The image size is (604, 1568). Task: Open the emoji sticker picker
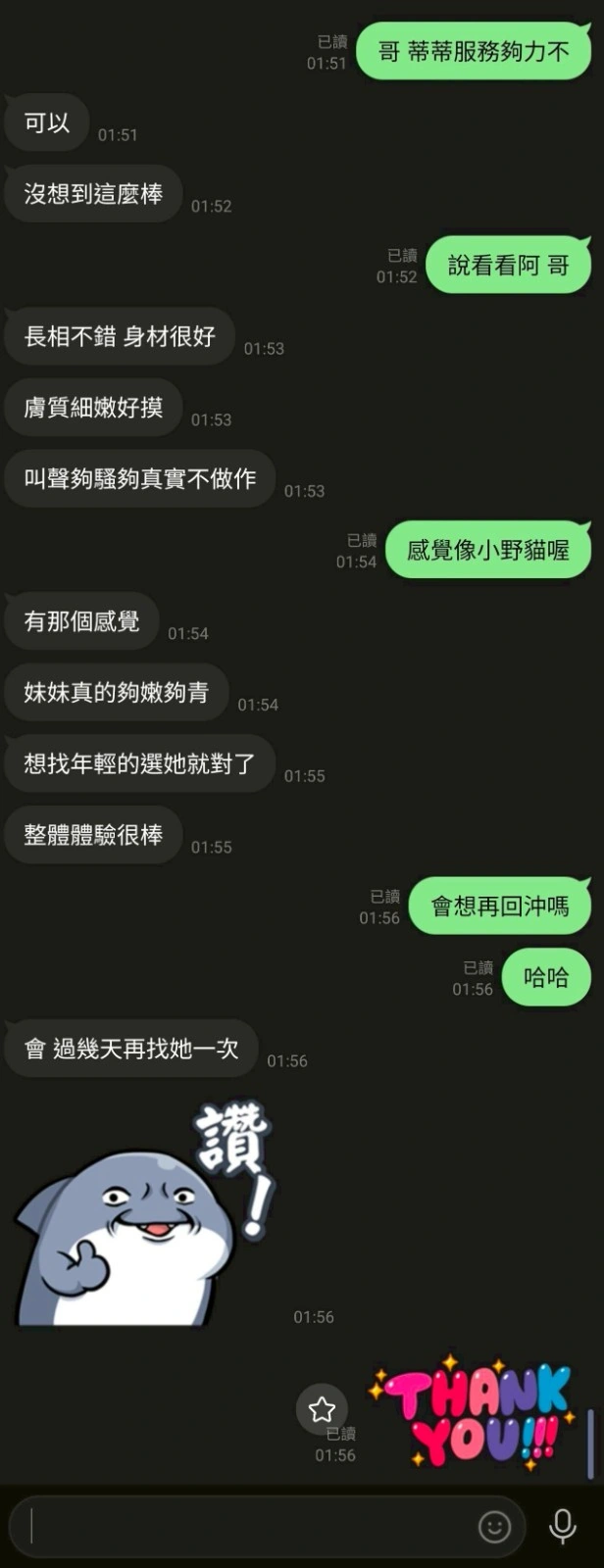pos(494,1526)
